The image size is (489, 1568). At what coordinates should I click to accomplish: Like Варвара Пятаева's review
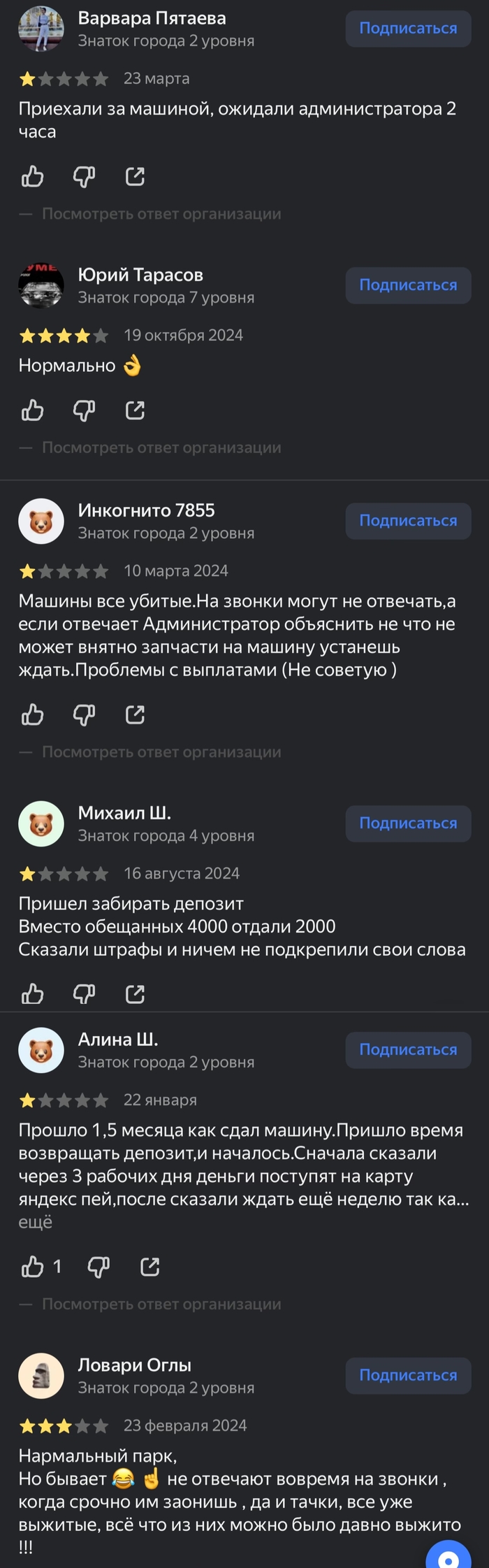(32, 177)
